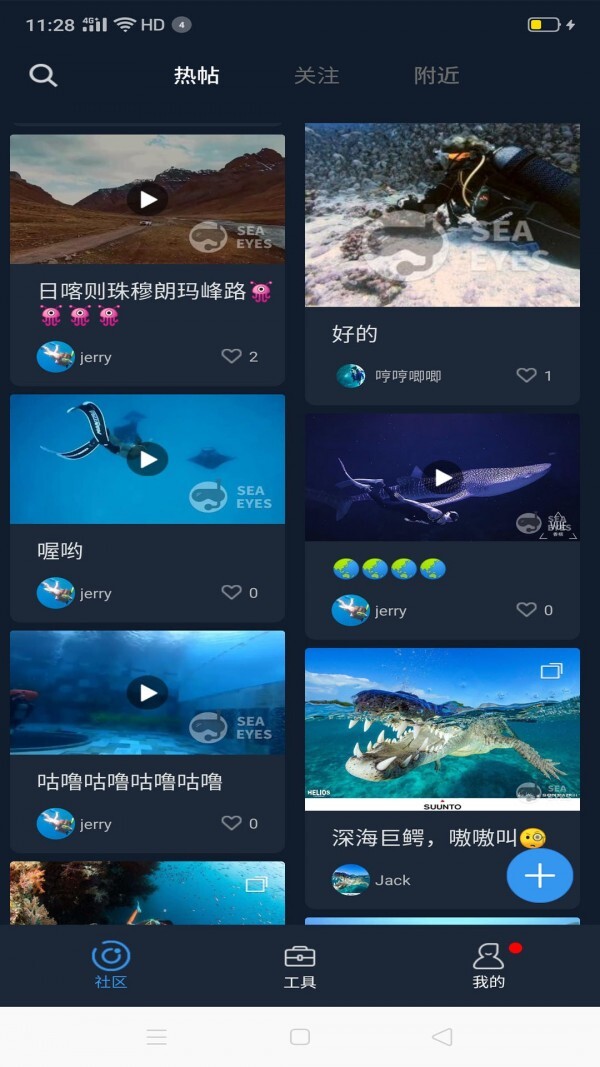
Task: Like the 好的 post
Action: coord(527,375)
